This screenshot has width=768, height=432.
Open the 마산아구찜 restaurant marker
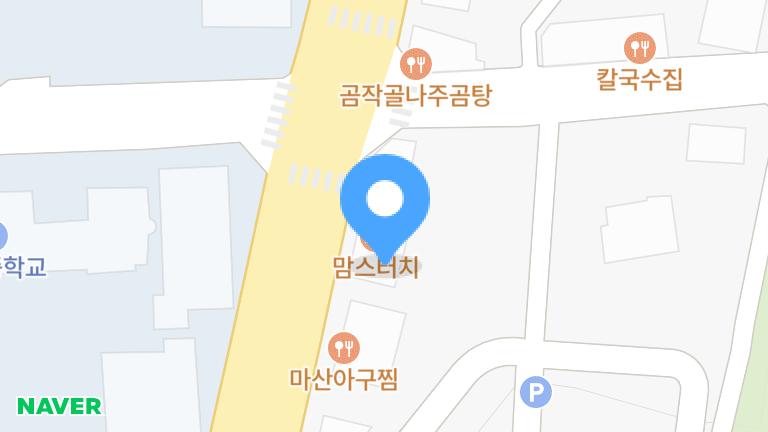point(344,348)
